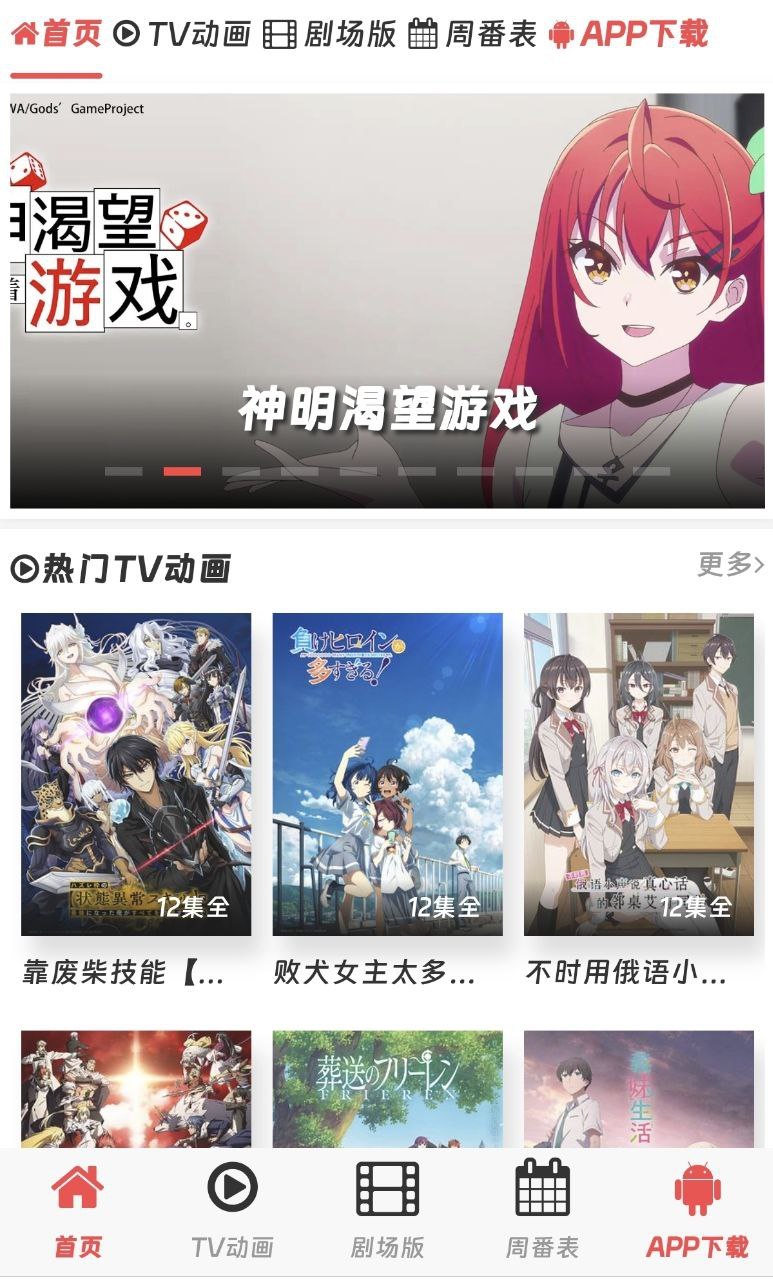This screenshot has height=1280, width=773.
Task: Open the 不时用俄语小 anime card
Action: point(638,775)
